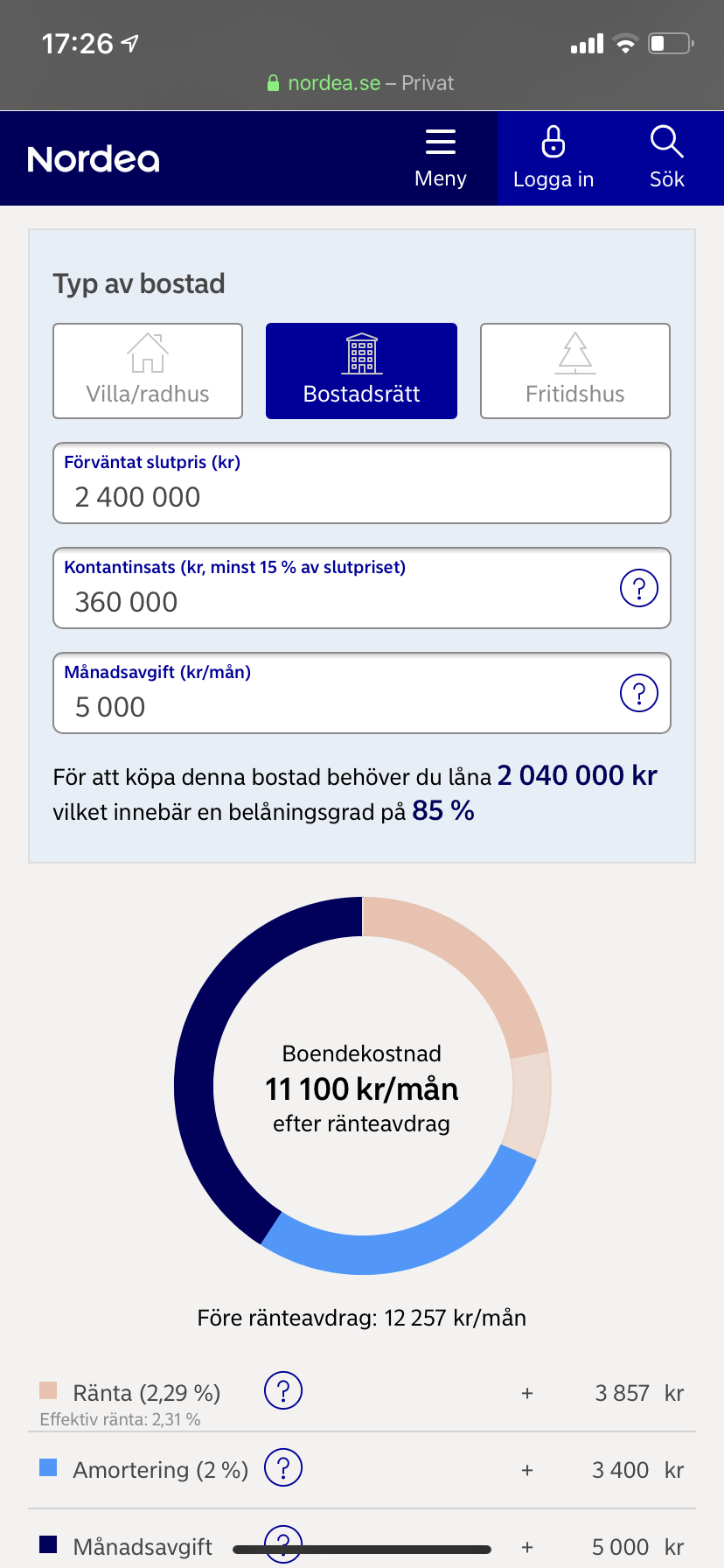
Task: Show help for Kontantinsats
Action: pyautogui.click(x=638, y=588)
